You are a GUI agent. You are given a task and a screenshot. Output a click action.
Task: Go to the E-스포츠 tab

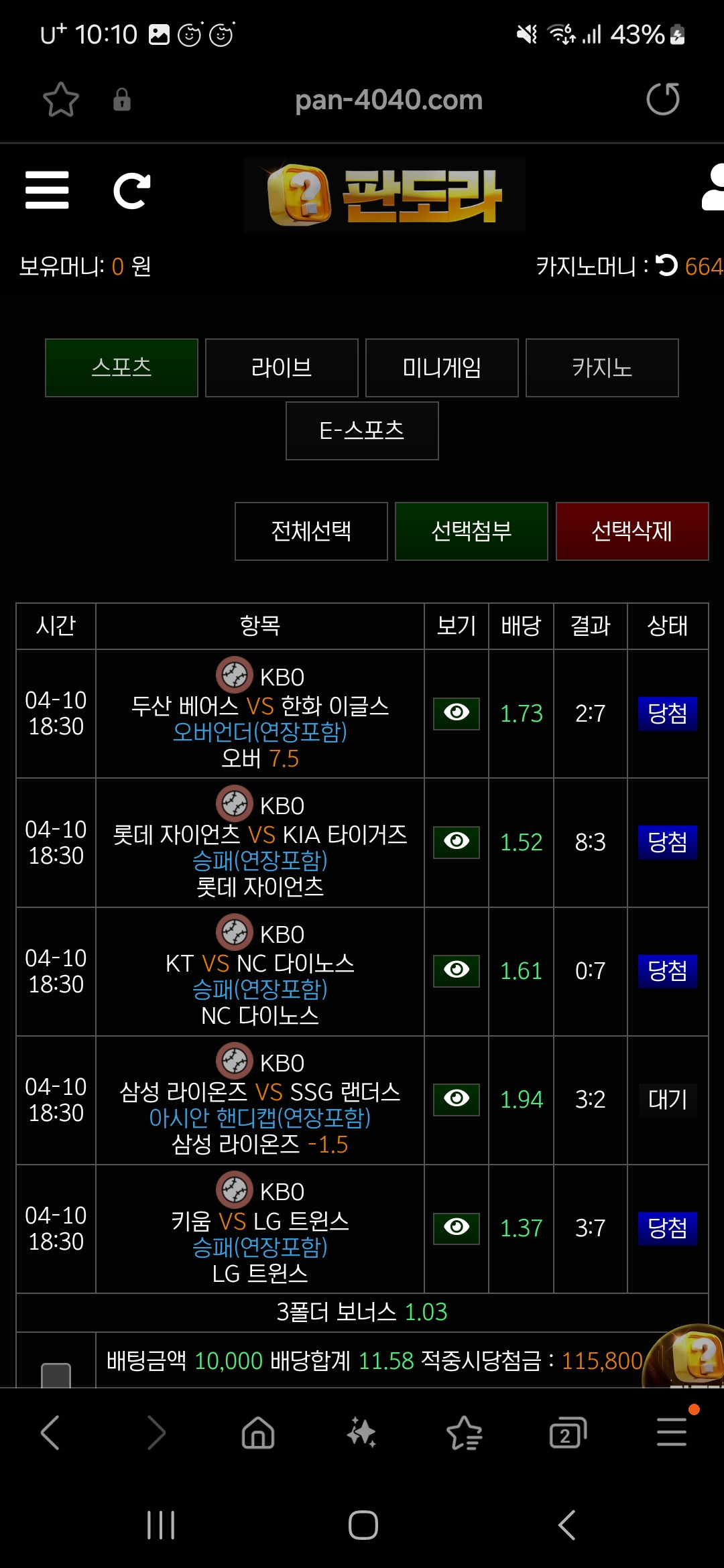coord(362,431)
